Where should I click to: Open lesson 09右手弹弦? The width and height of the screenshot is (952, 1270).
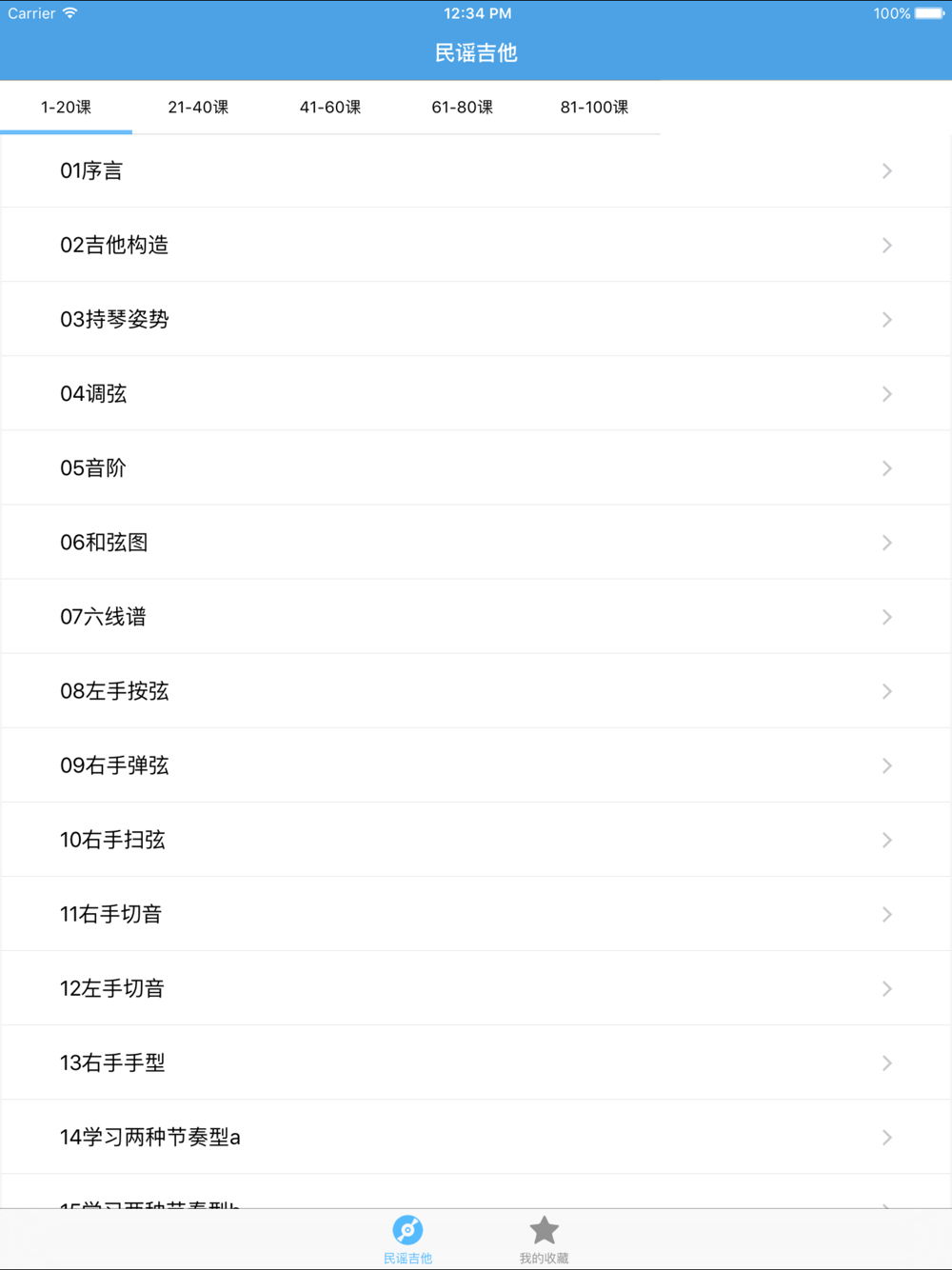(476, 765)
